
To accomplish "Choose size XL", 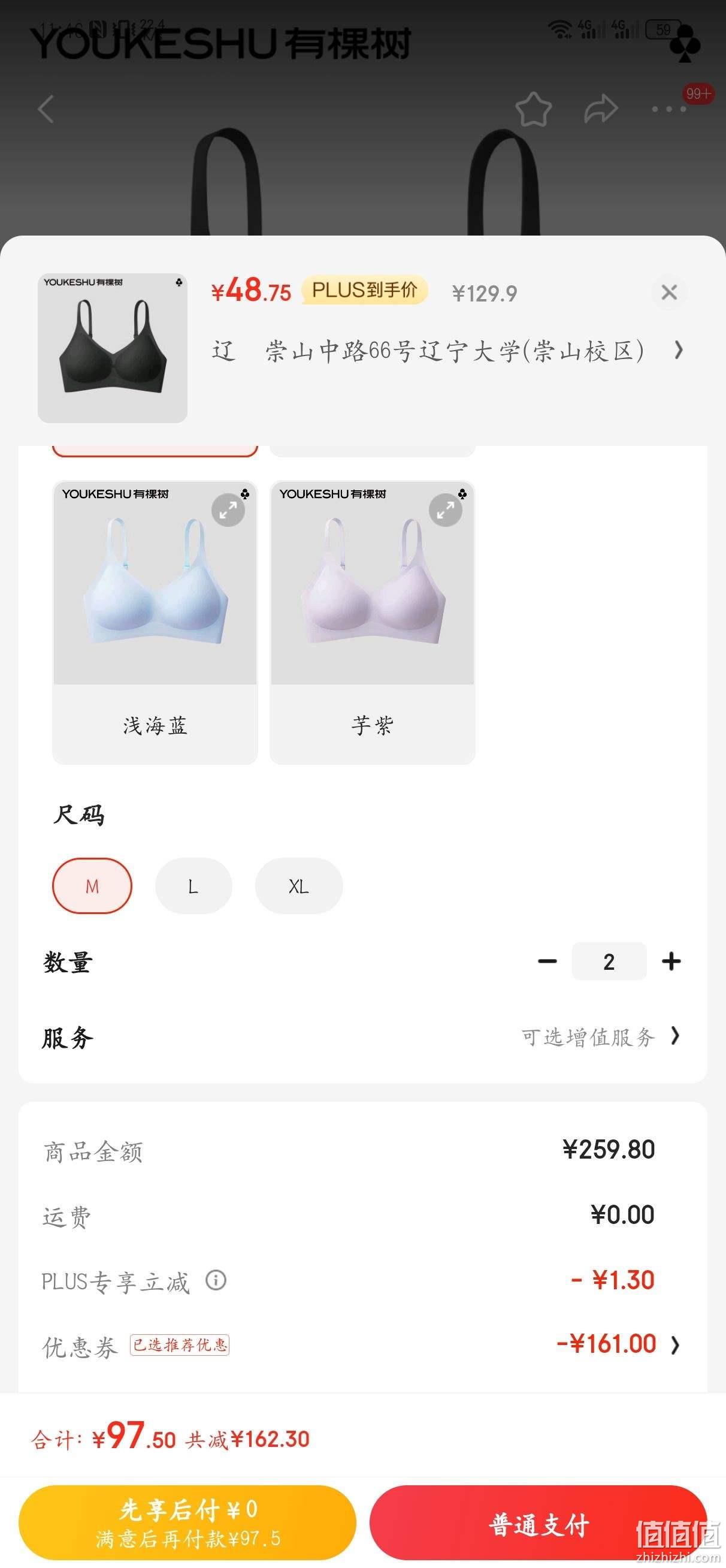I will [299, 886].
